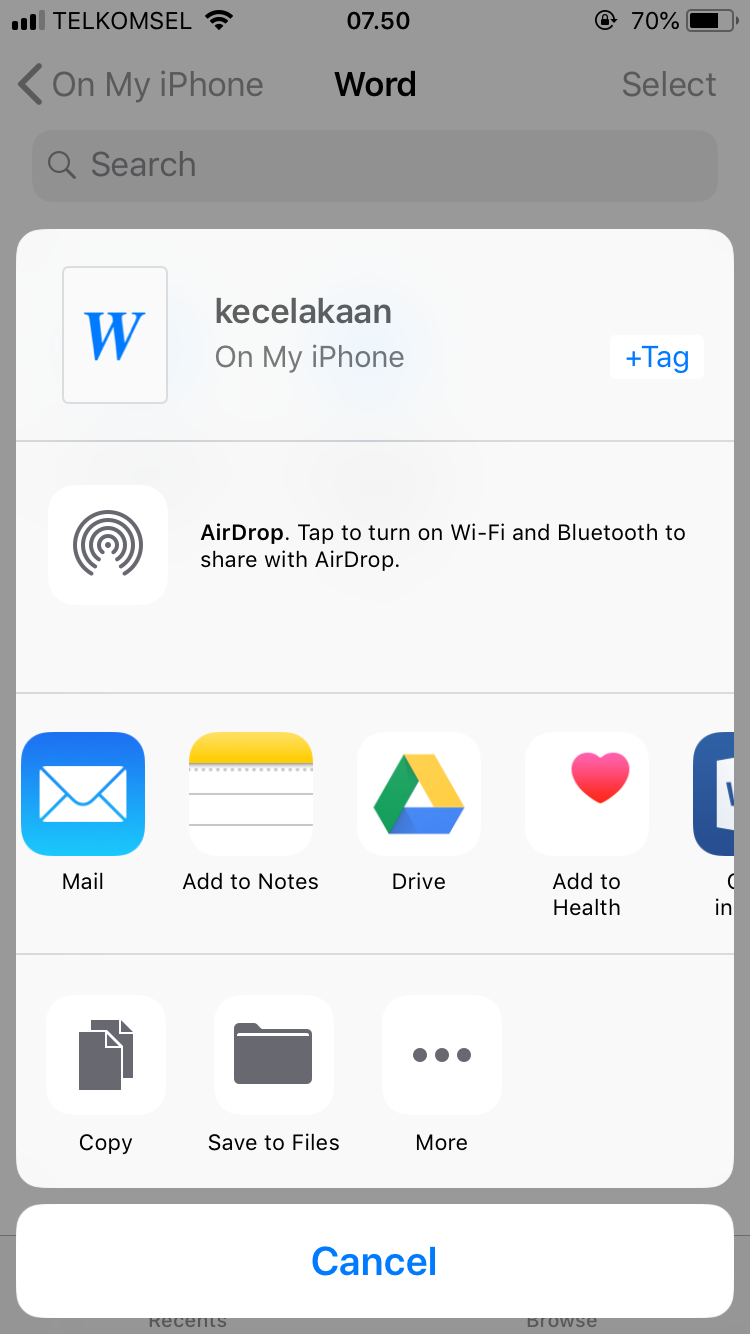
Task: Share the document via Mail
Action: 83,794
